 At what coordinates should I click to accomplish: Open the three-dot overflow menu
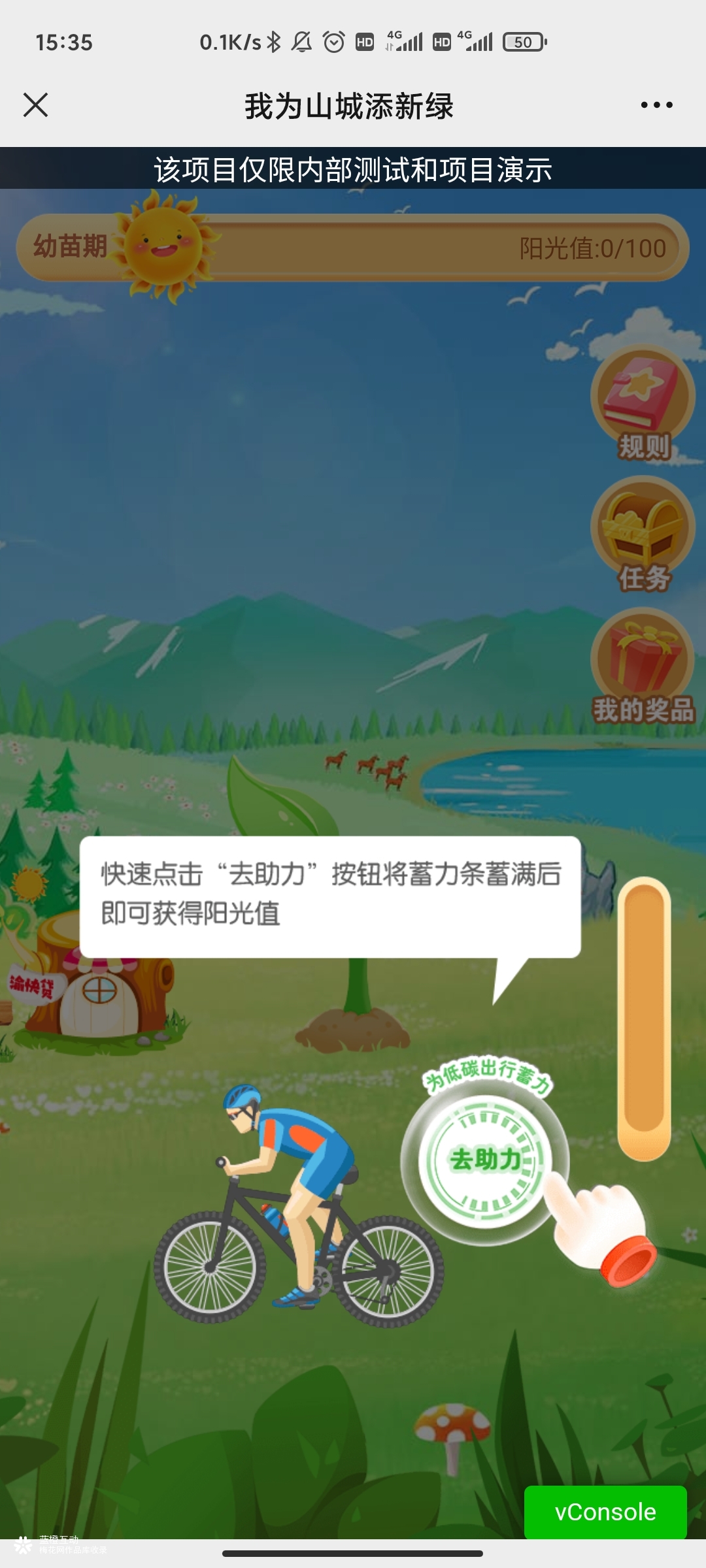tap(656, 105)
